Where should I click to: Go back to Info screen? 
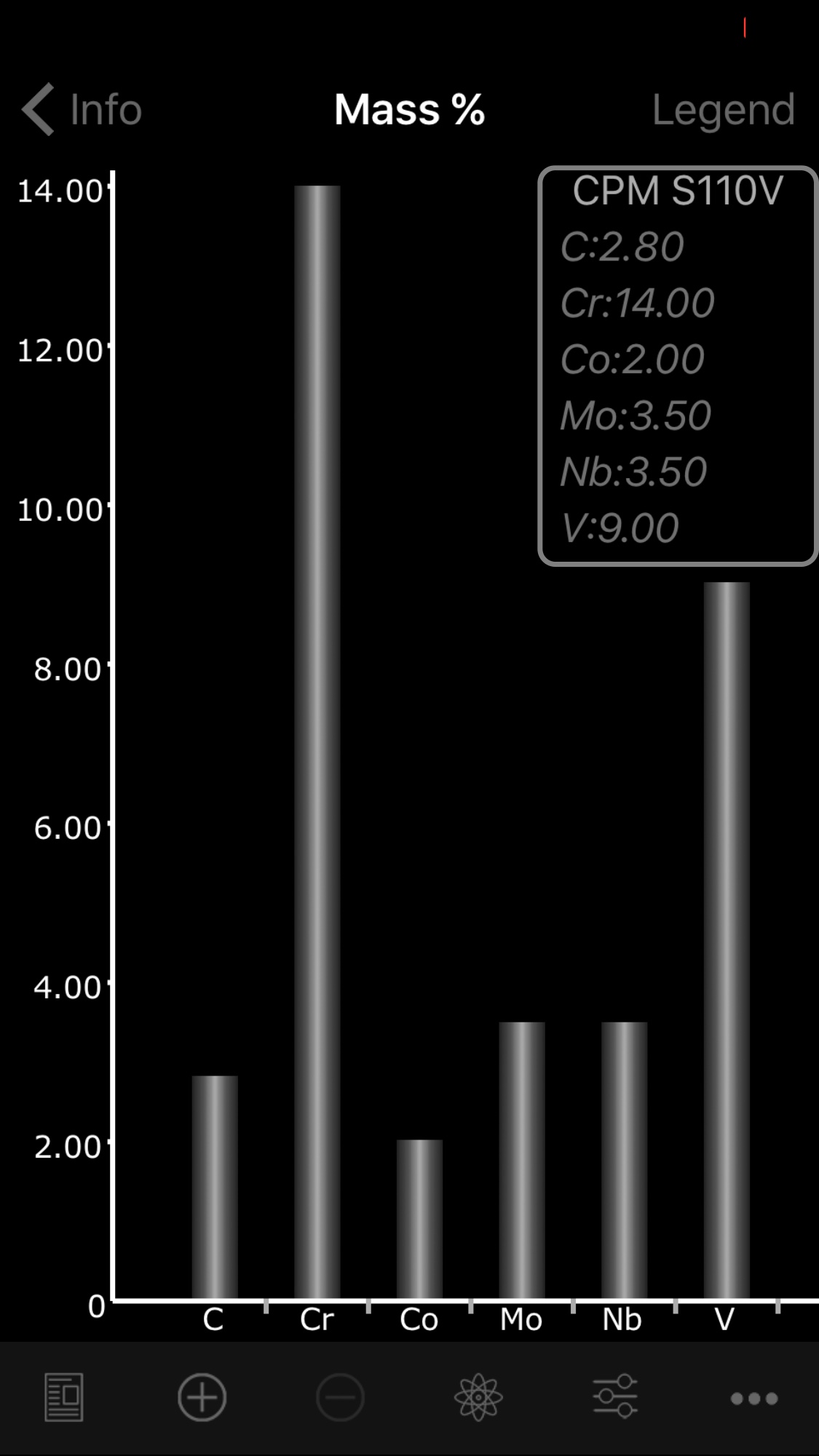[x=82, y=110]
